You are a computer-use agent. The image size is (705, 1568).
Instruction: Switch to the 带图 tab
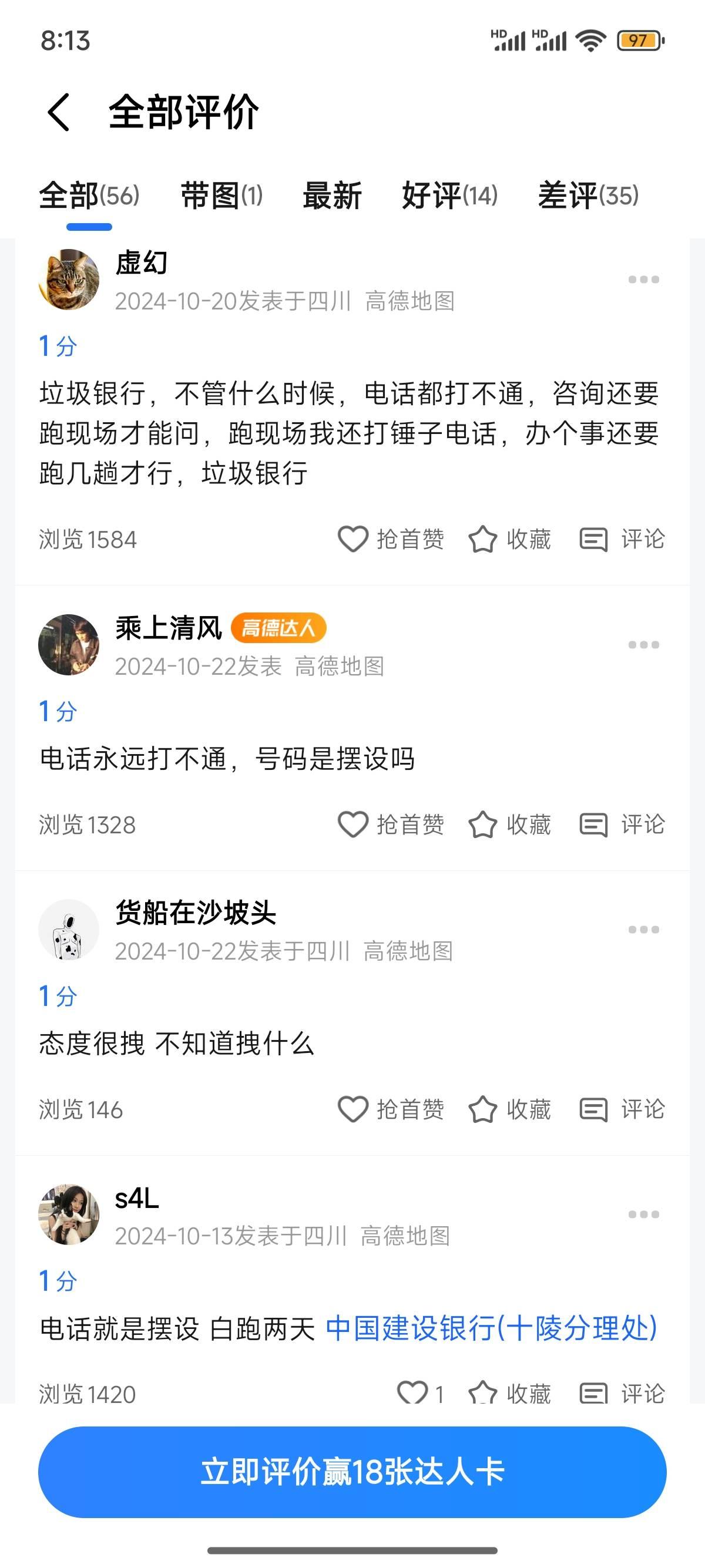point(221,196)
